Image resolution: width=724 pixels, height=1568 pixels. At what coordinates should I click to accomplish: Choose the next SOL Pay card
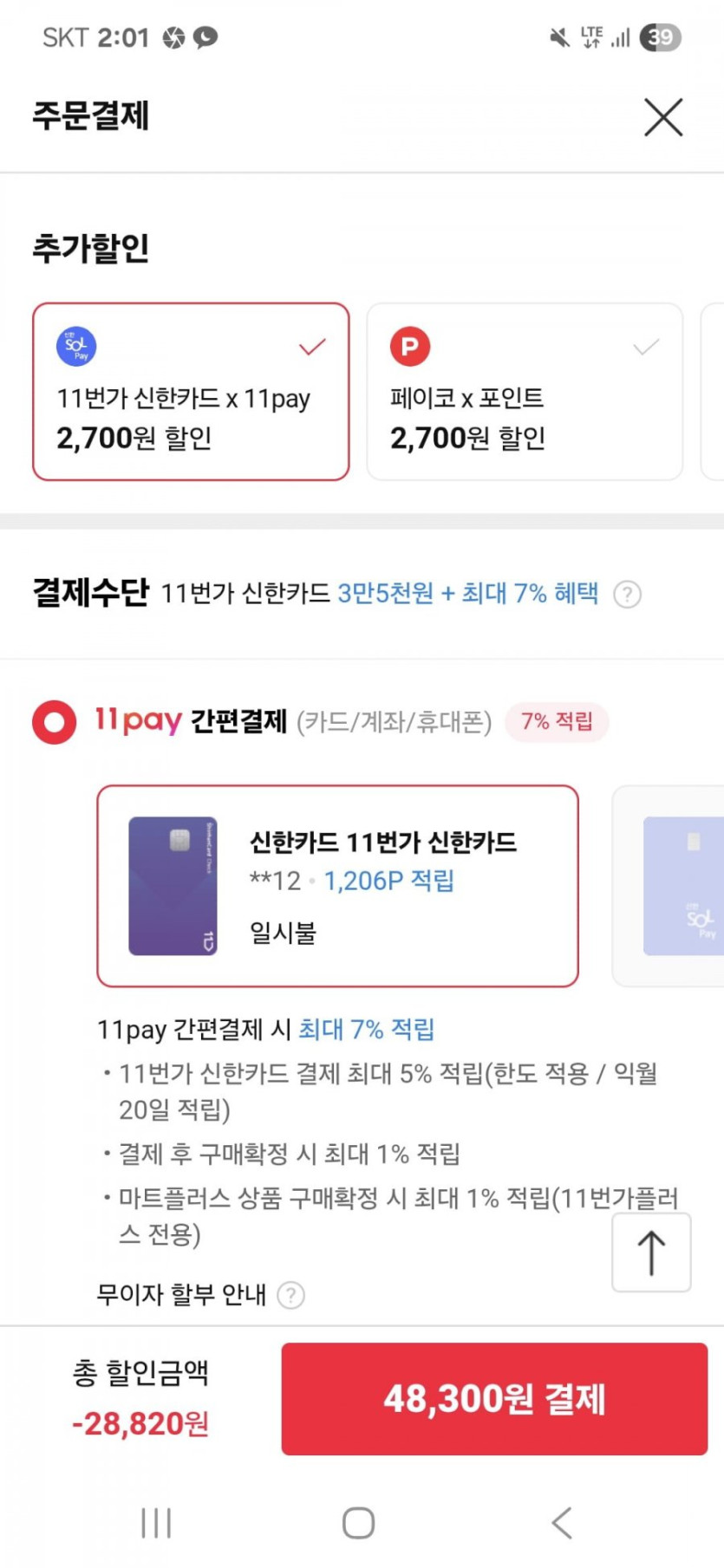click(x=669, y=886)
